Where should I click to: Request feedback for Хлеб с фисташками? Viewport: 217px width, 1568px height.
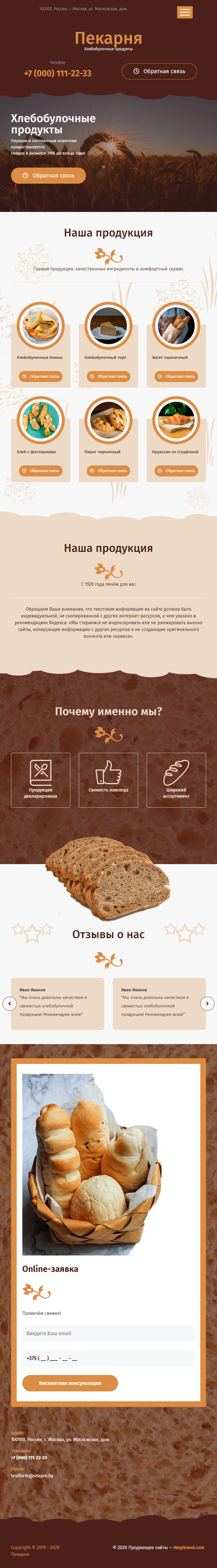coord(41,470)
